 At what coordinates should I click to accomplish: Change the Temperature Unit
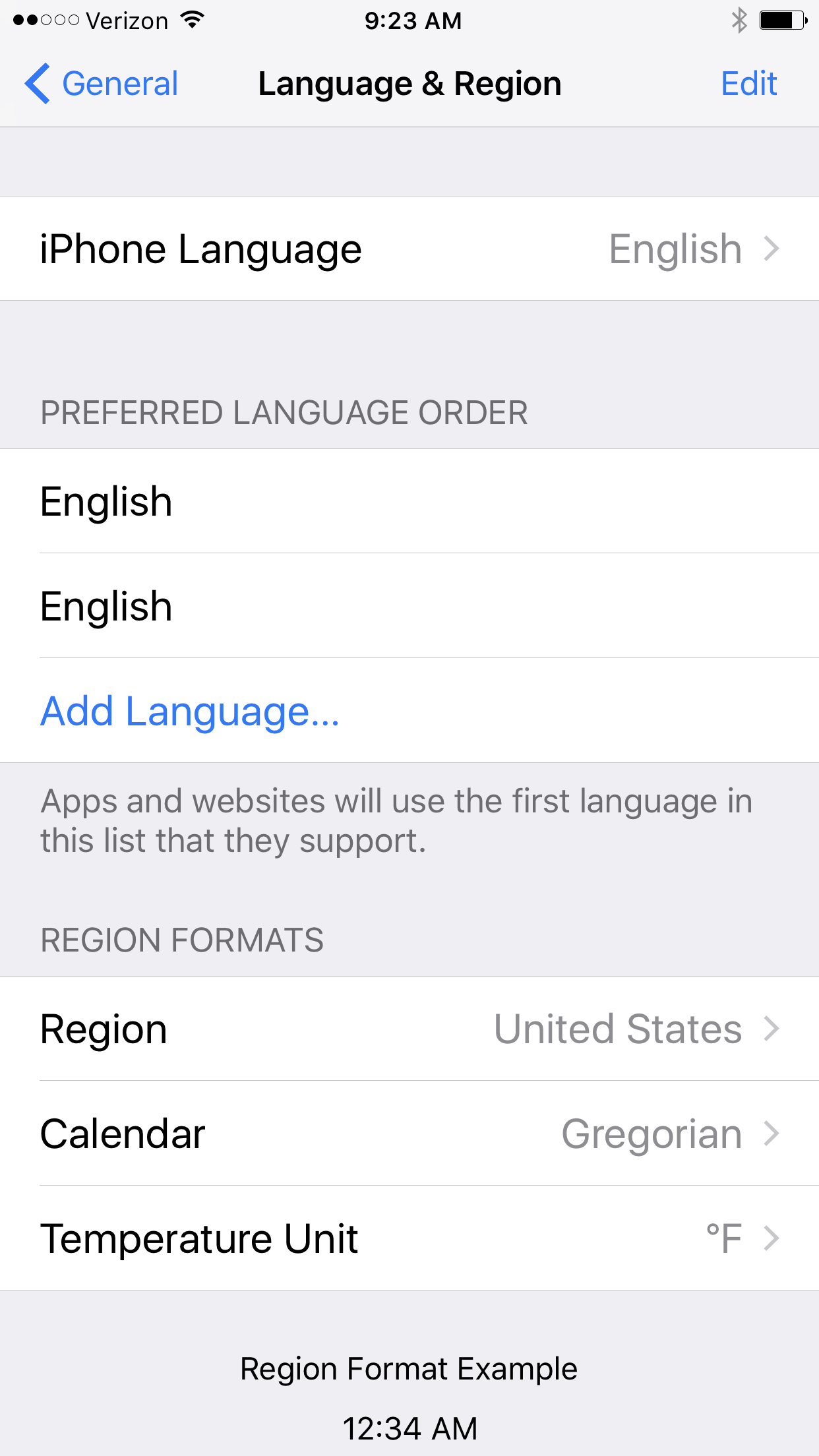coord(409,1238)
